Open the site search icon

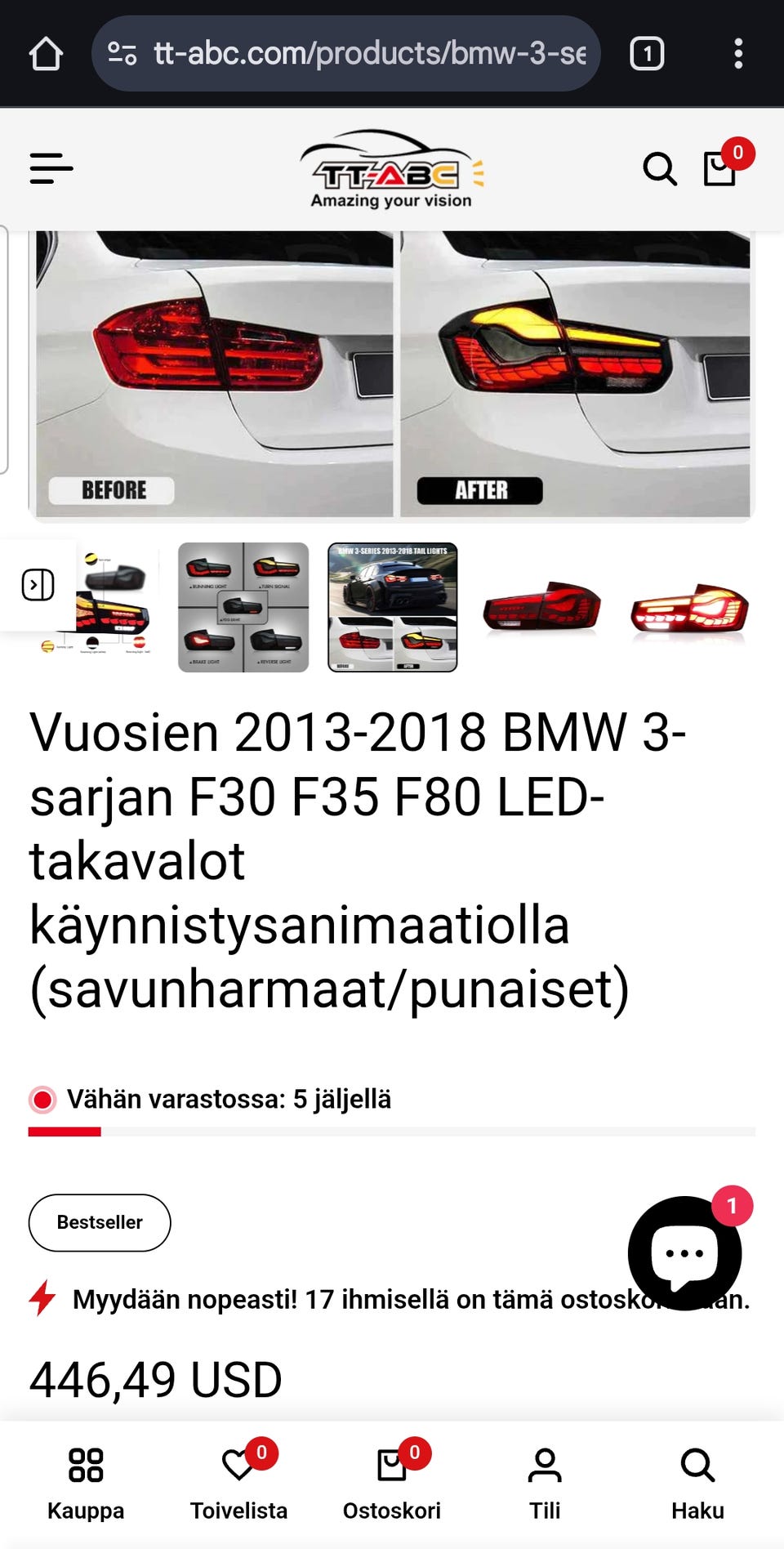(659, 169)
